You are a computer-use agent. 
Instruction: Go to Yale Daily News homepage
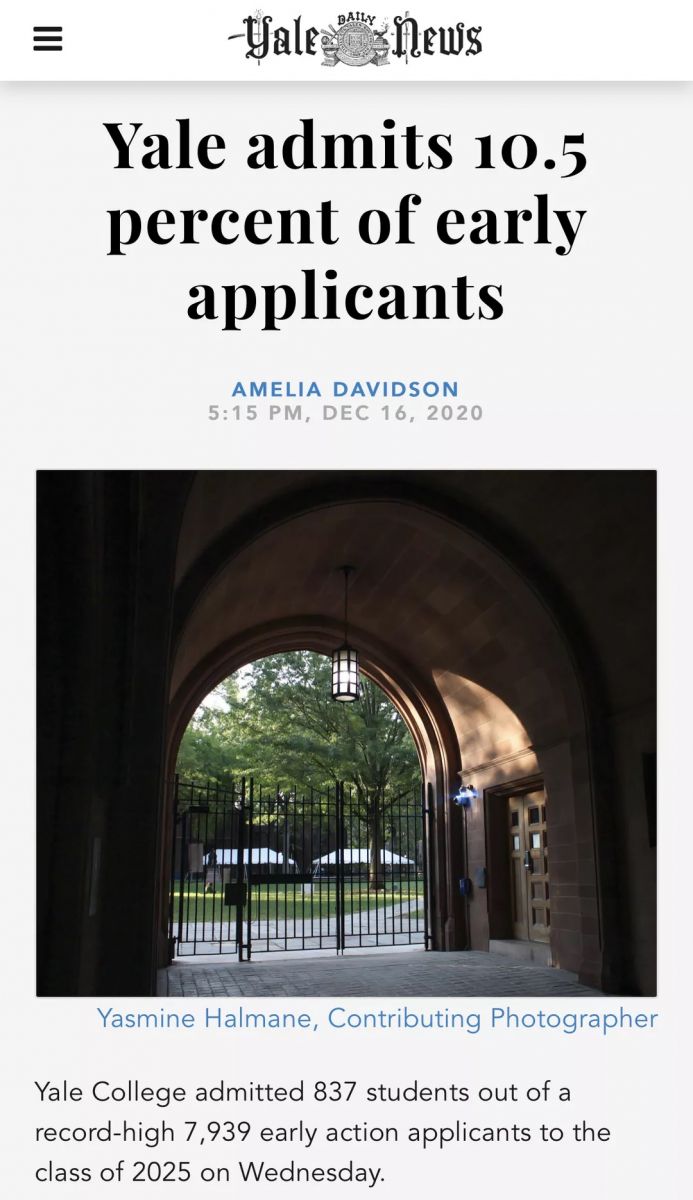pos(355,40)
